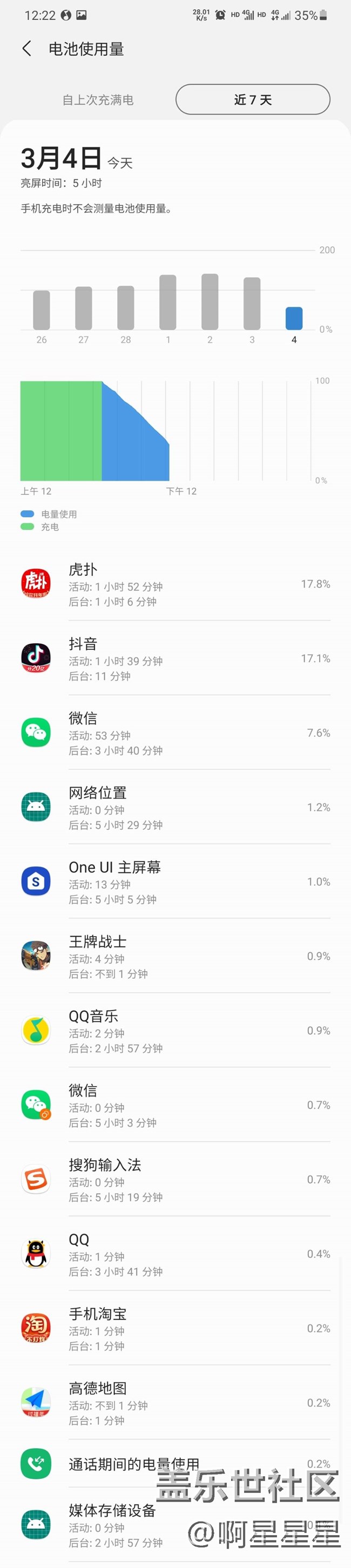Screen dimensions: 351x1568
Task: Go back from 电池使用量 page
Action: (x=27, y=49)
